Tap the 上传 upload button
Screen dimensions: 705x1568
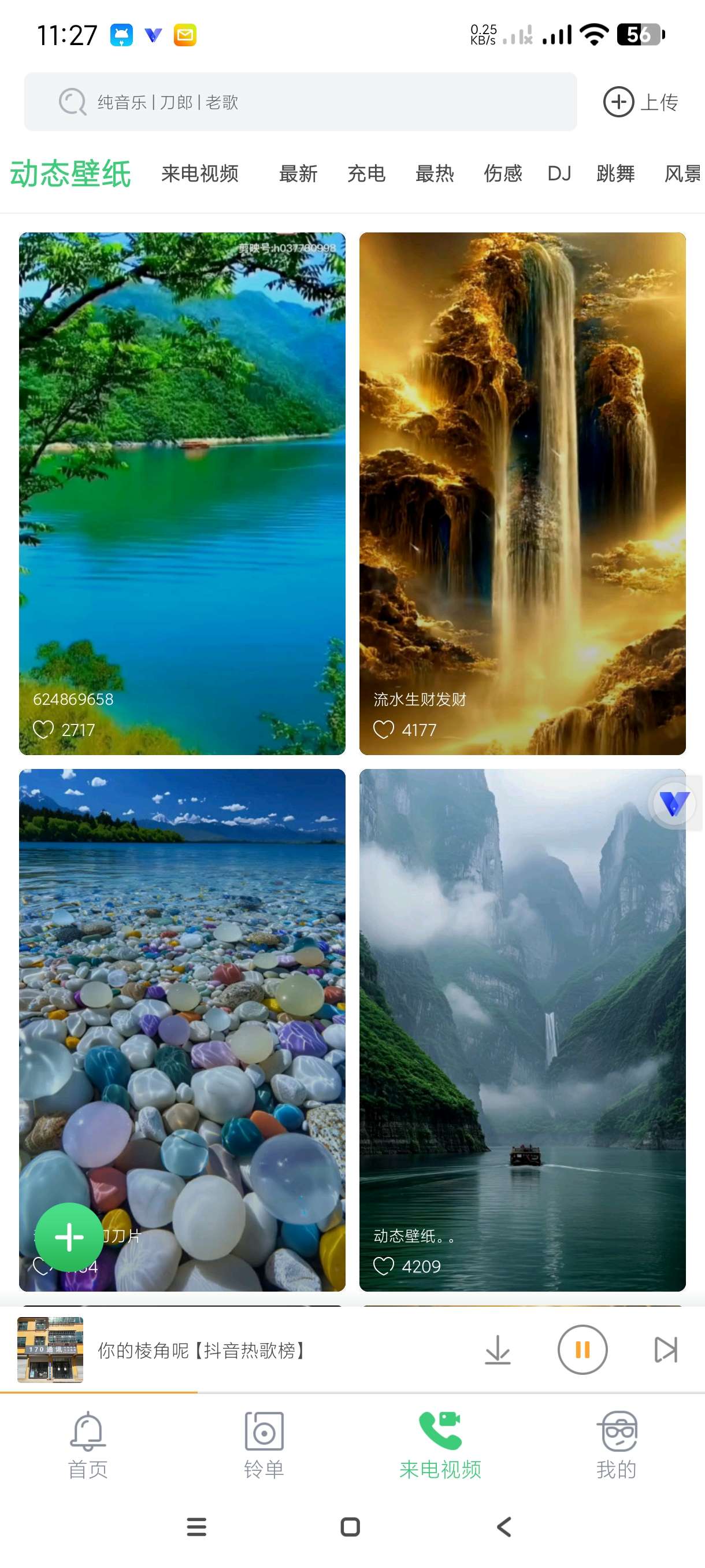[x=640, y=102]
